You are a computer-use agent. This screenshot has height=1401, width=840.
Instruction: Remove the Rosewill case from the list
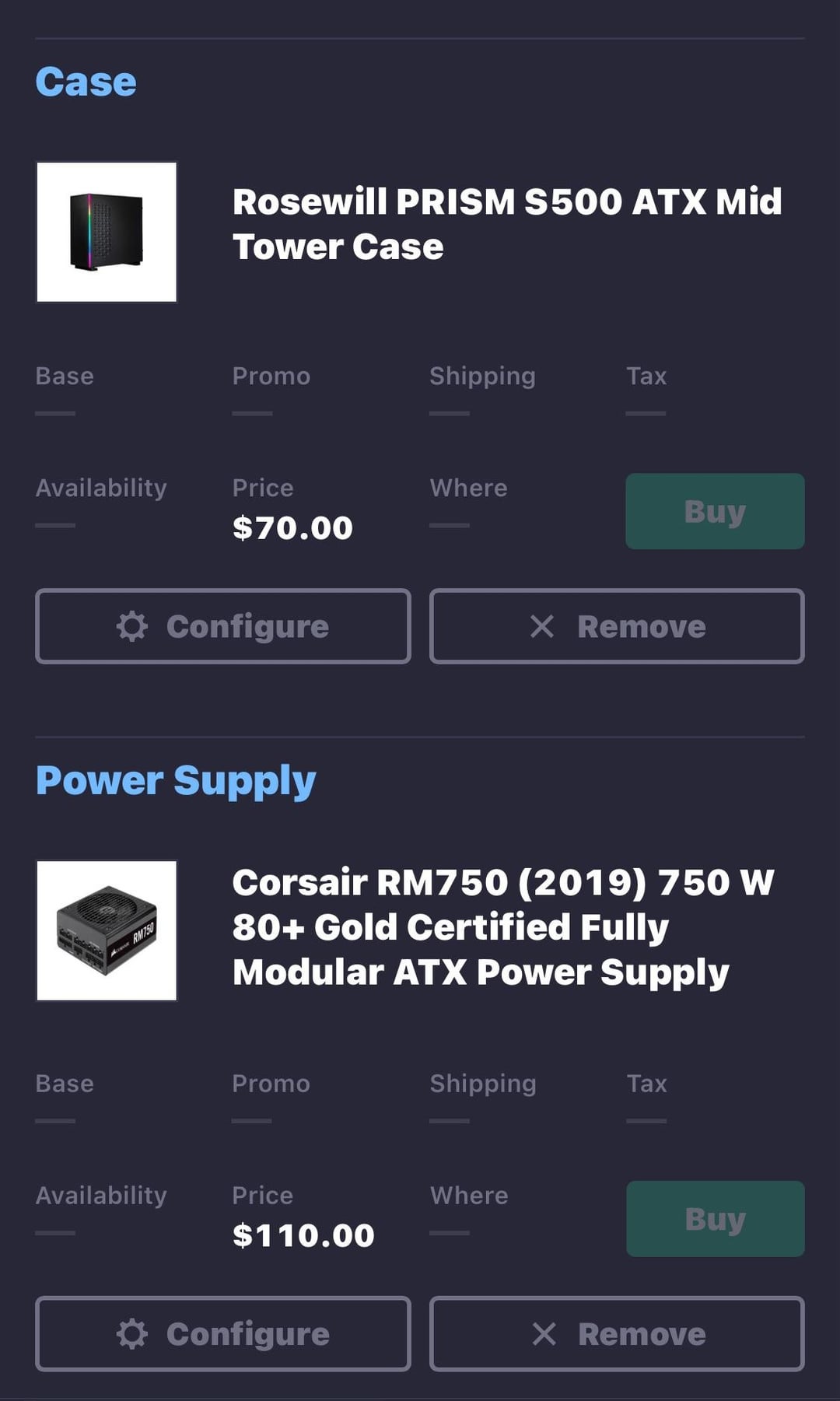[x=617, y=626]
